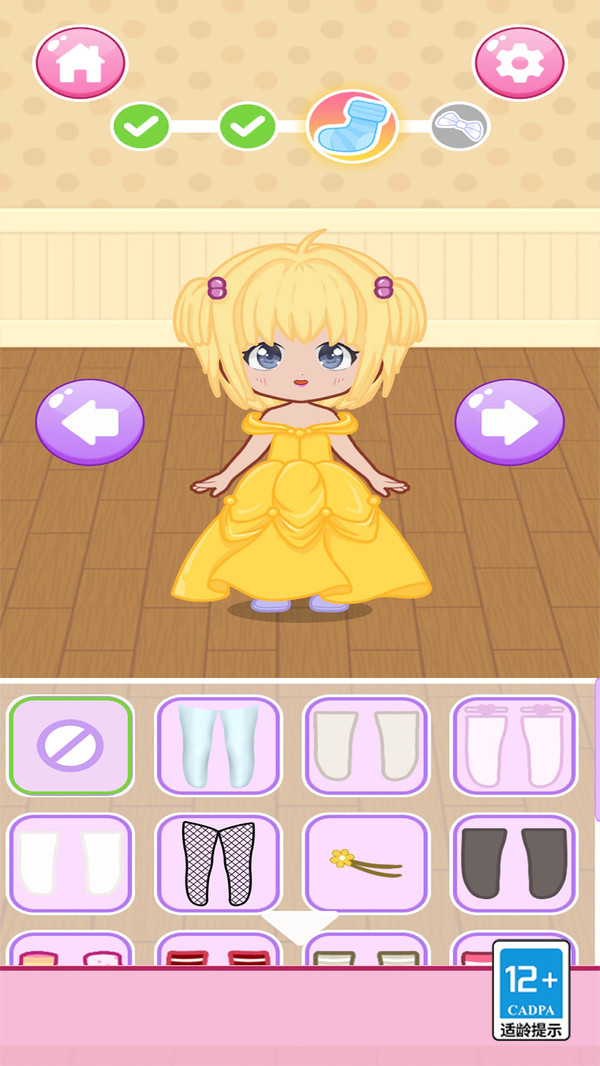Return to the first completed step

[141, 127]
